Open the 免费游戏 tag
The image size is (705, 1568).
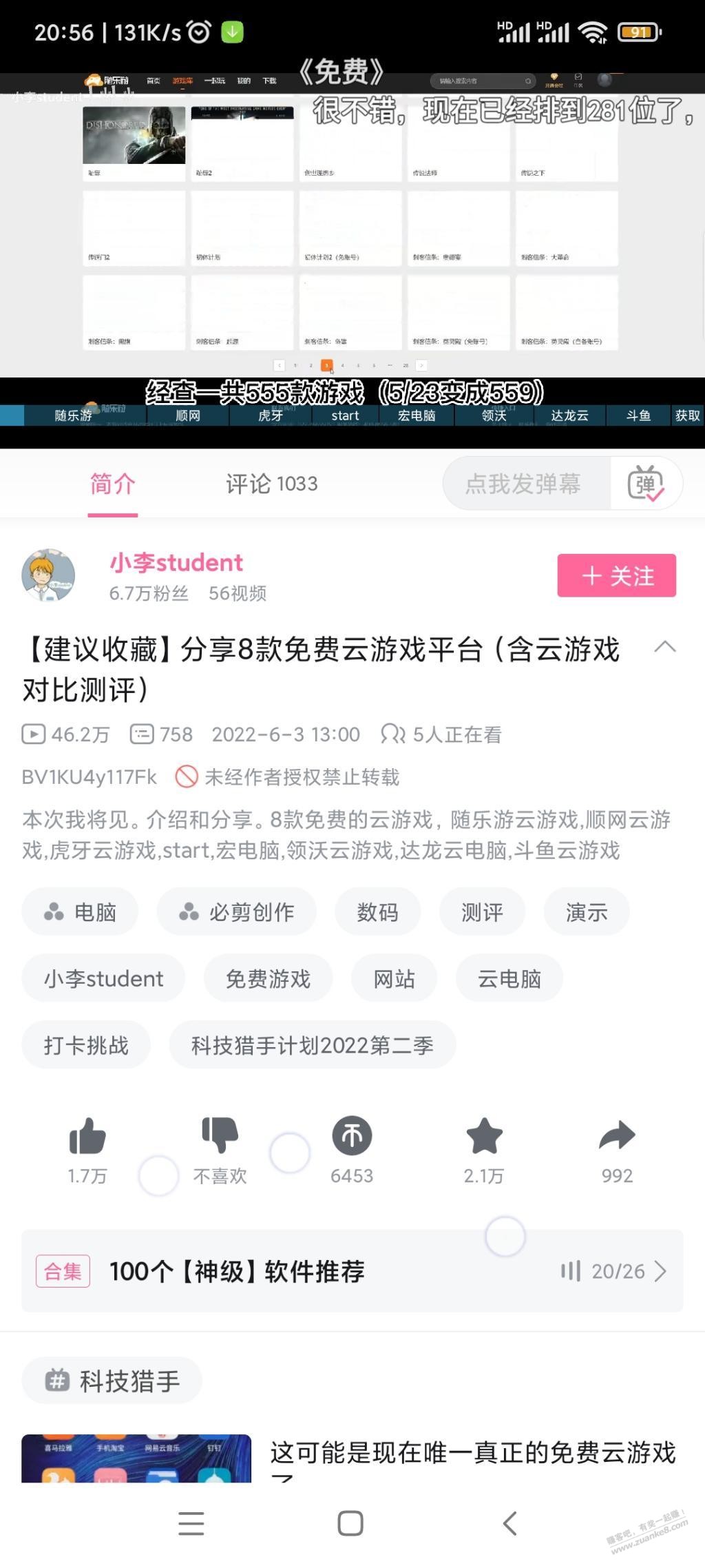pos(268,978)
